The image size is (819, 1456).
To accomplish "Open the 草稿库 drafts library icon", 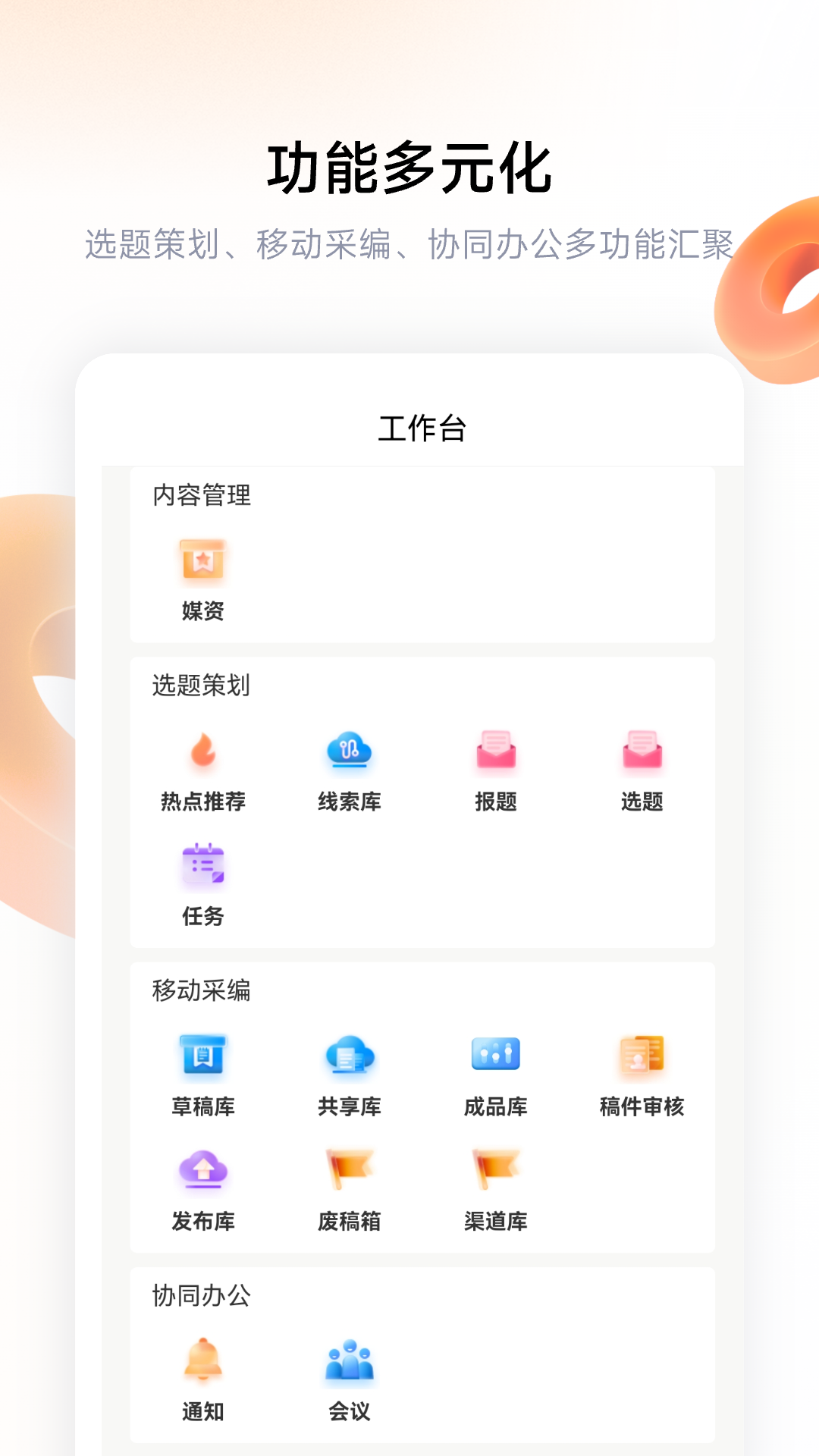I will click(x=203, y=1054).
